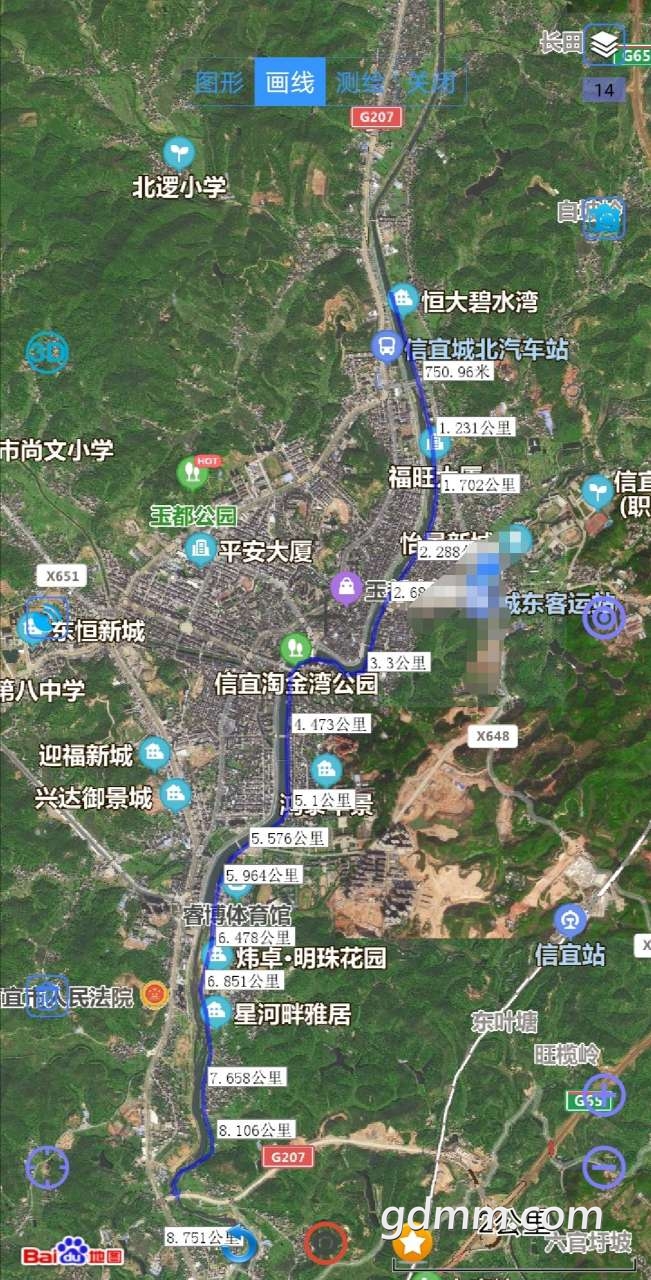651x1280 pixels.
Task: Tap 关闭 to close the toolbar
Action: (x=431, y=82)
